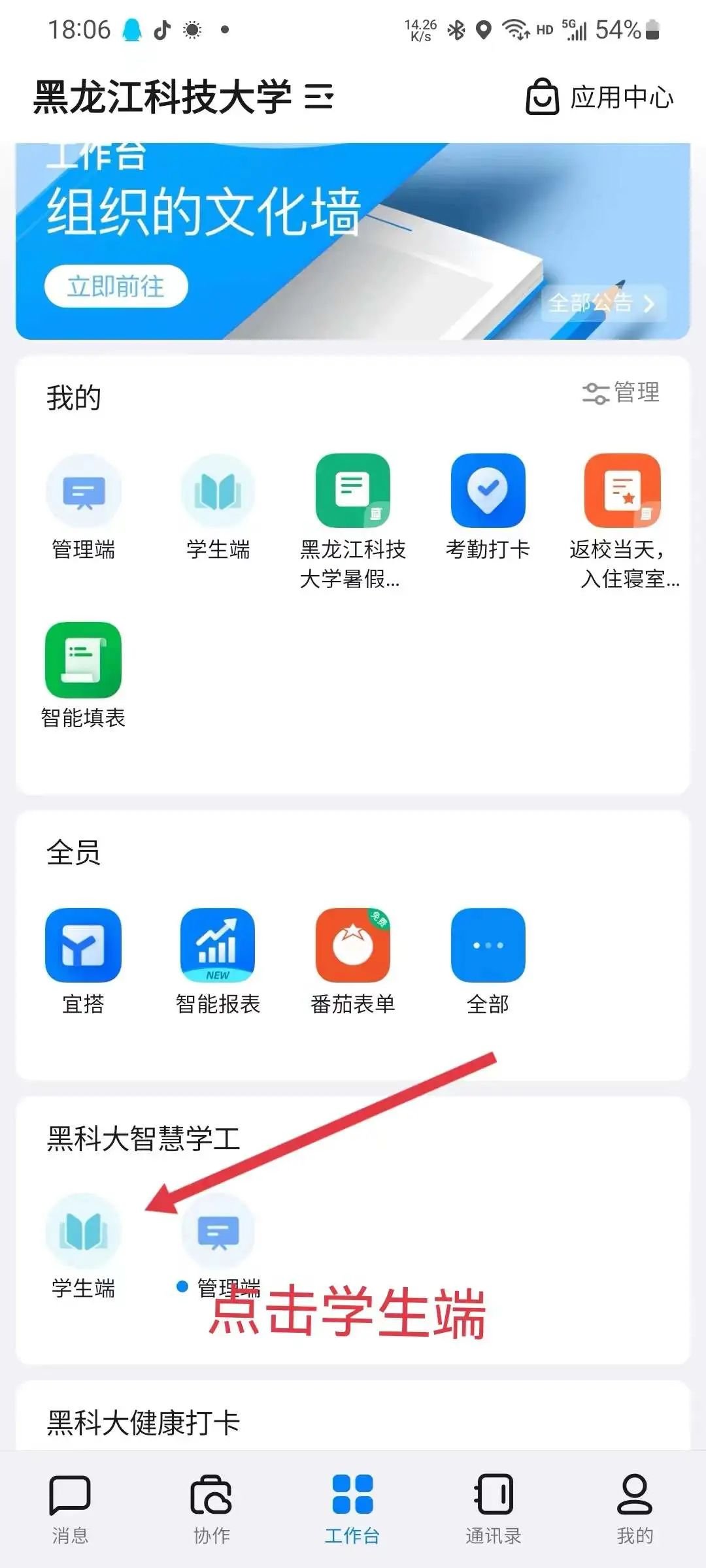
Task: Tap the 立即前往 banner button
Action: [x=116, y=286]
